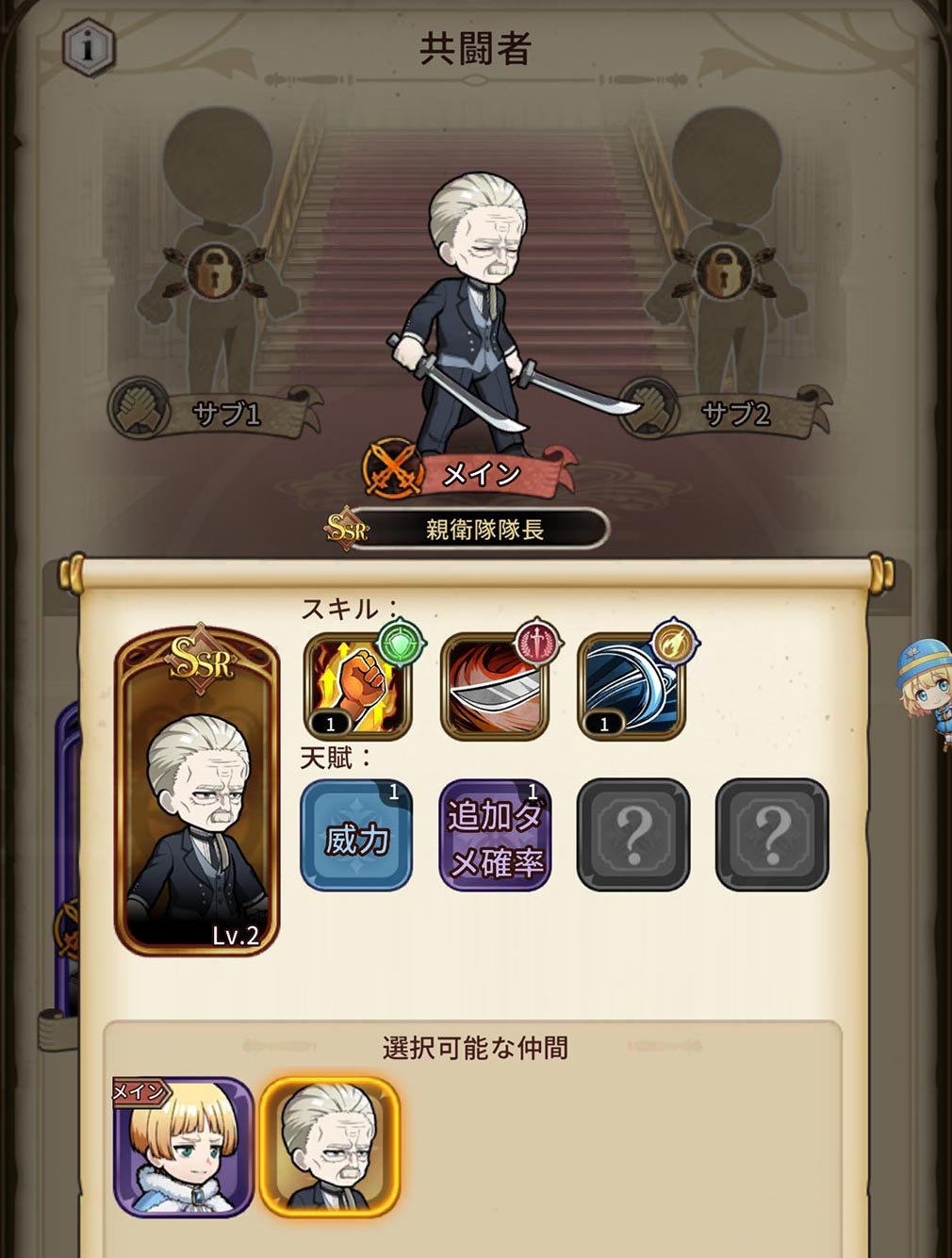
Task: Open the 威力 talent
Action: (x=356, y=835)
